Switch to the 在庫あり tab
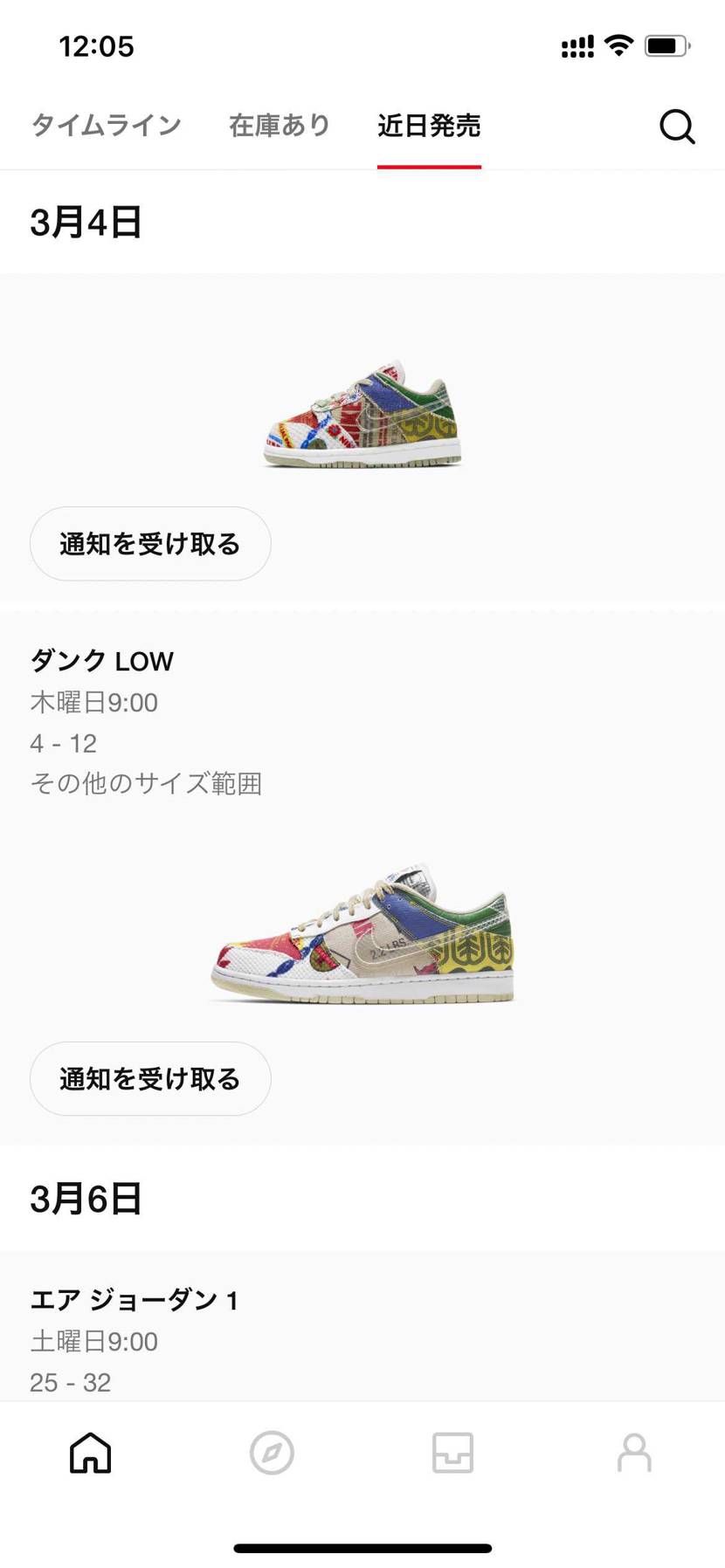 click(279, 126)
